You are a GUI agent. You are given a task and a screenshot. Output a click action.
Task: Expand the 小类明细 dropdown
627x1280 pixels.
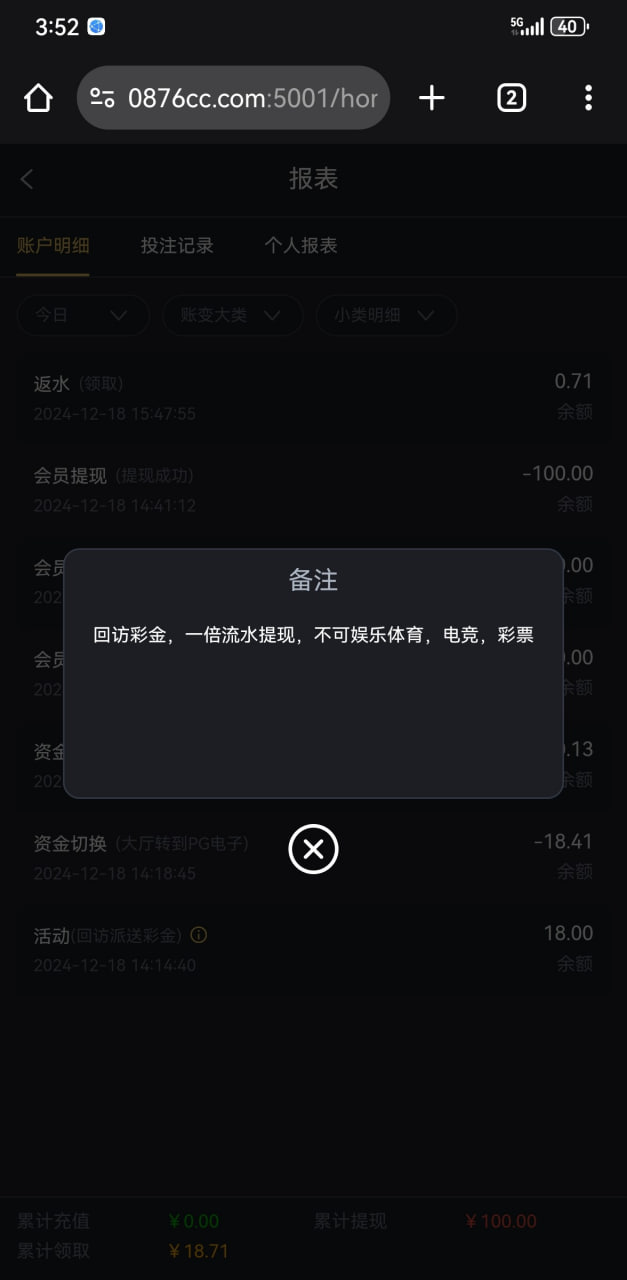pyautogui.click(x=386, y=315)
